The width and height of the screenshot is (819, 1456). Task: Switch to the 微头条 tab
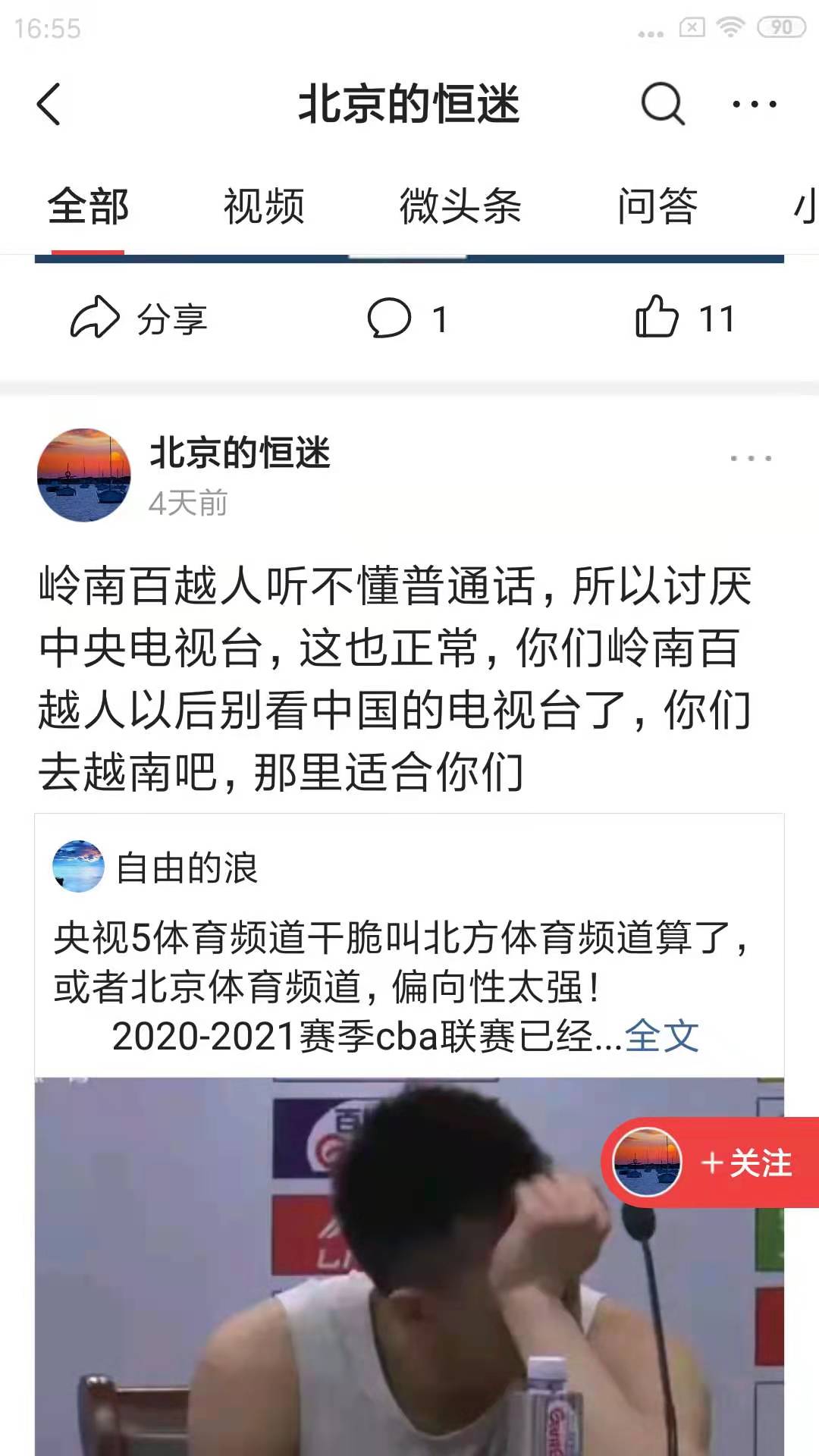point(460,206)
